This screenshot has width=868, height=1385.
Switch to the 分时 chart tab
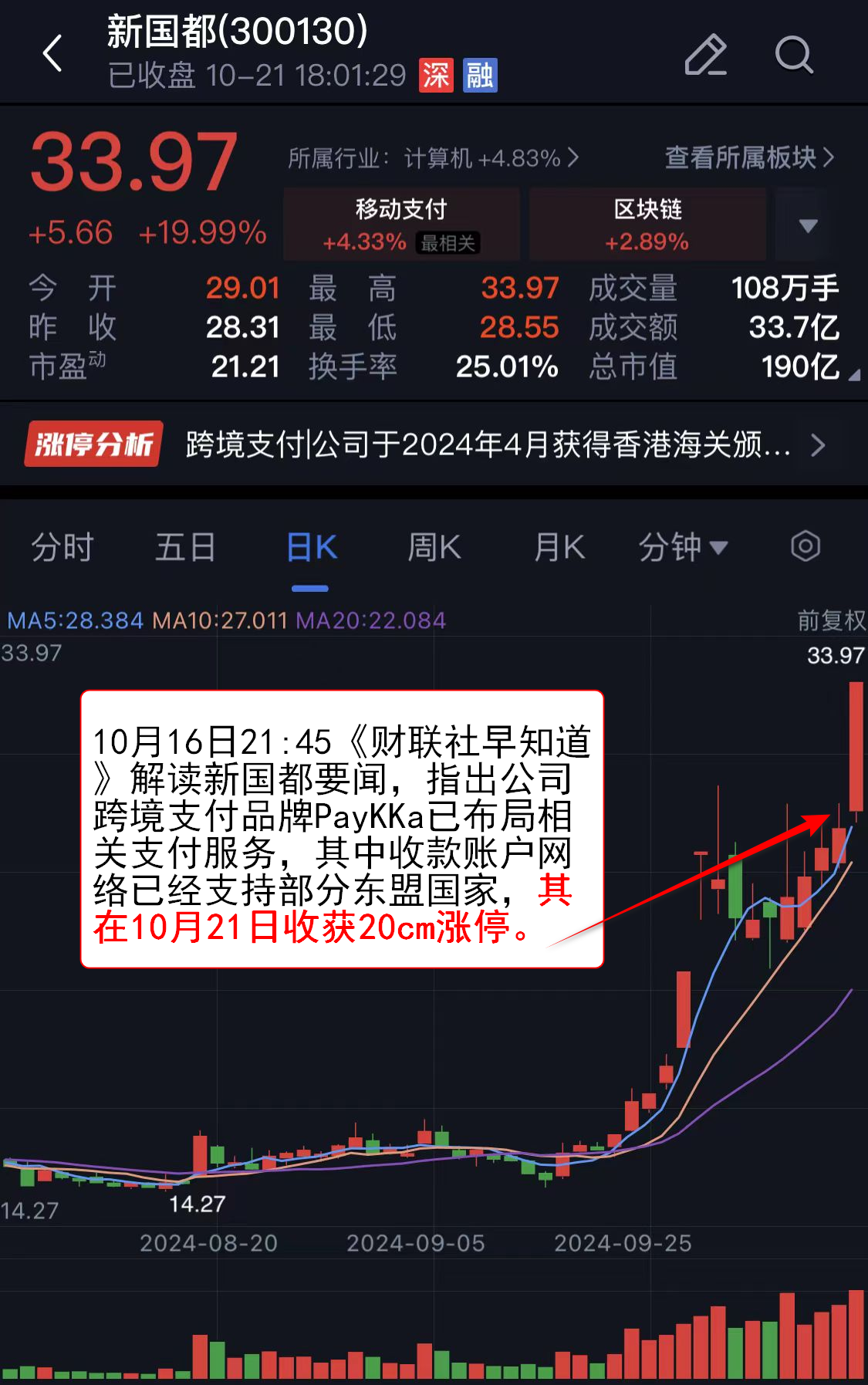click(x=62, y=548)
